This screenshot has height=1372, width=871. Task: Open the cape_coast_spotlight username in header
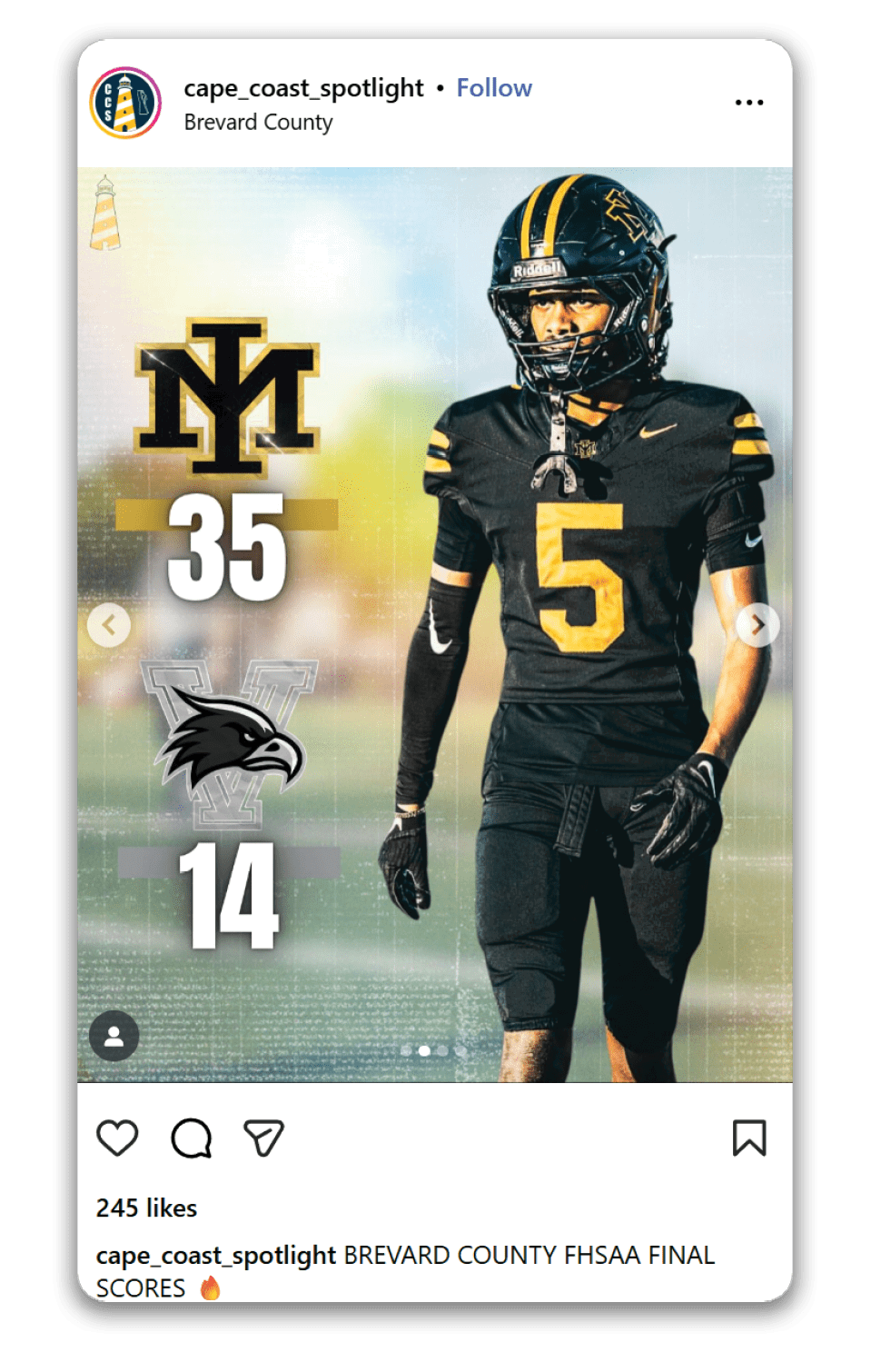coord(303,88)
